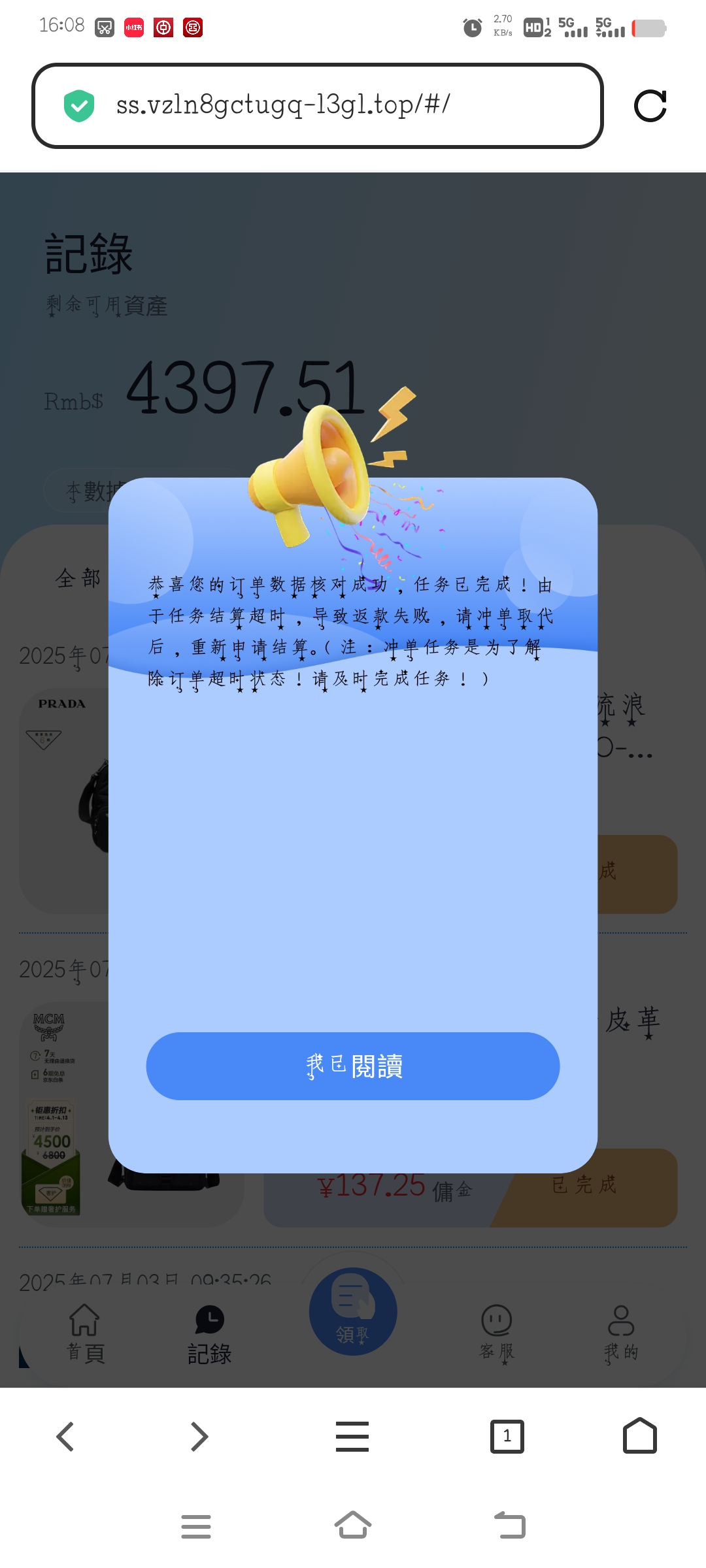The height and width of the screenshot is (1568, 706).
Task: Confirm the dialog with 我已閱讀 button
Action: pyautogui.click(x=353, y=1066)
